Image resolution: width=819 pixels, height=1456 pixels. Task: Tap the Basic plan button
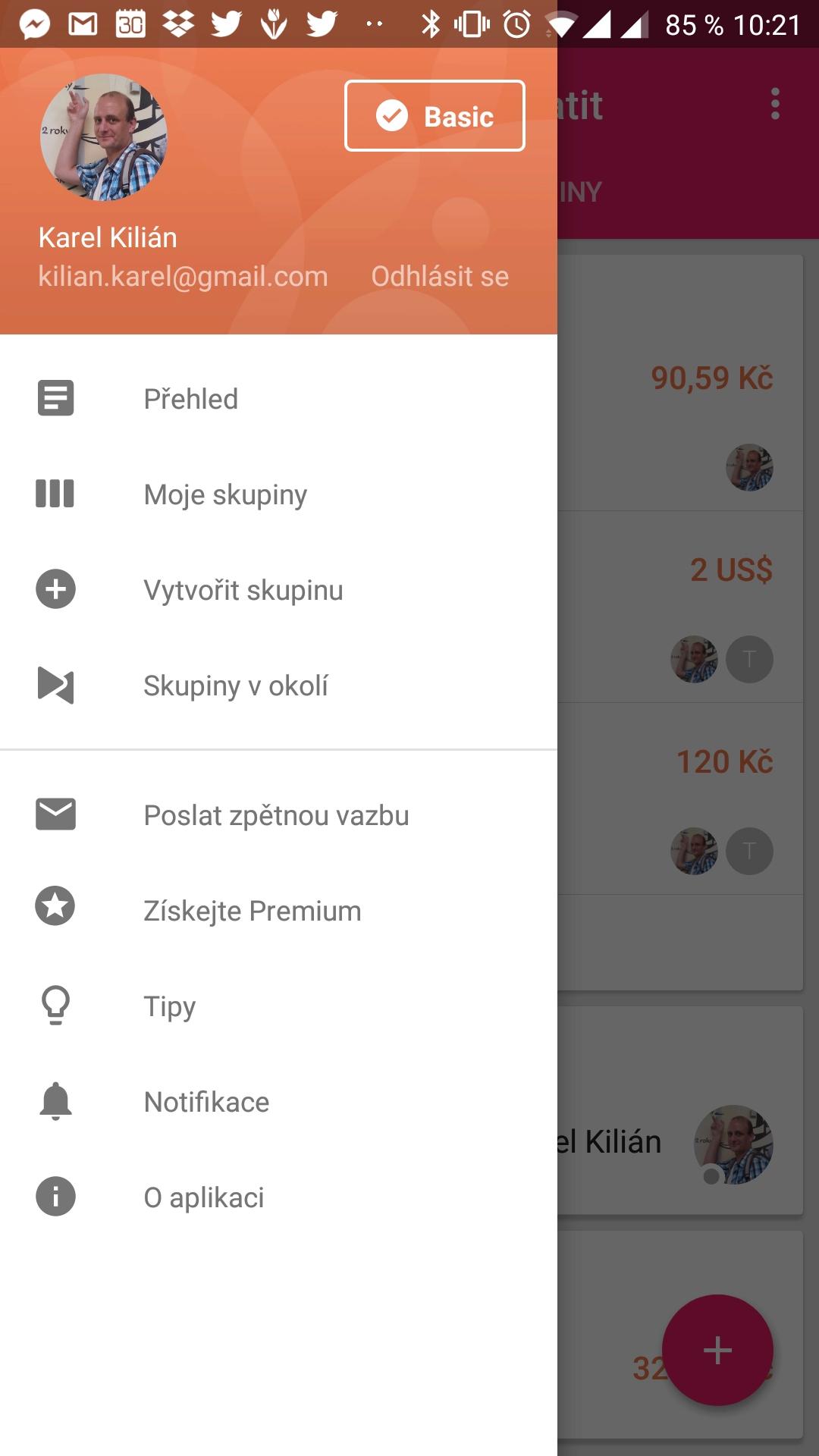(435, 116)
